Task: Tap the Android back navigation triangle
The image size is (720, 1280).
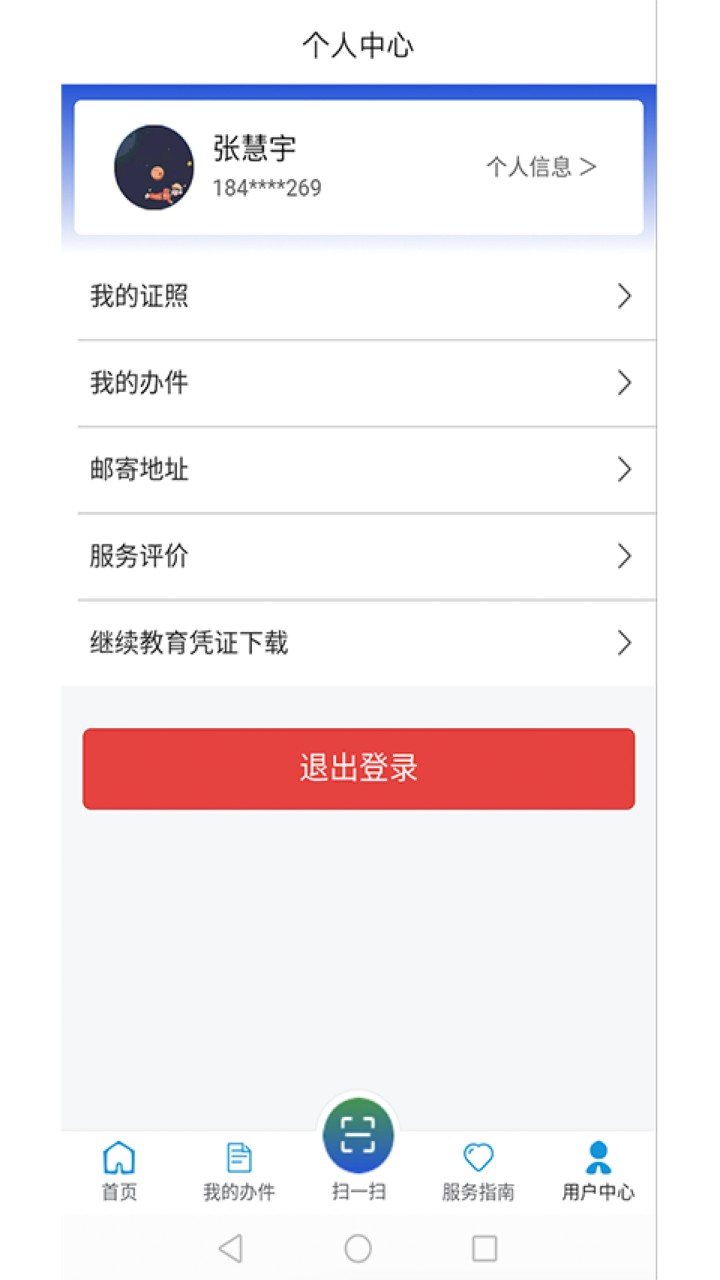Action: [x=230, y=1248]
